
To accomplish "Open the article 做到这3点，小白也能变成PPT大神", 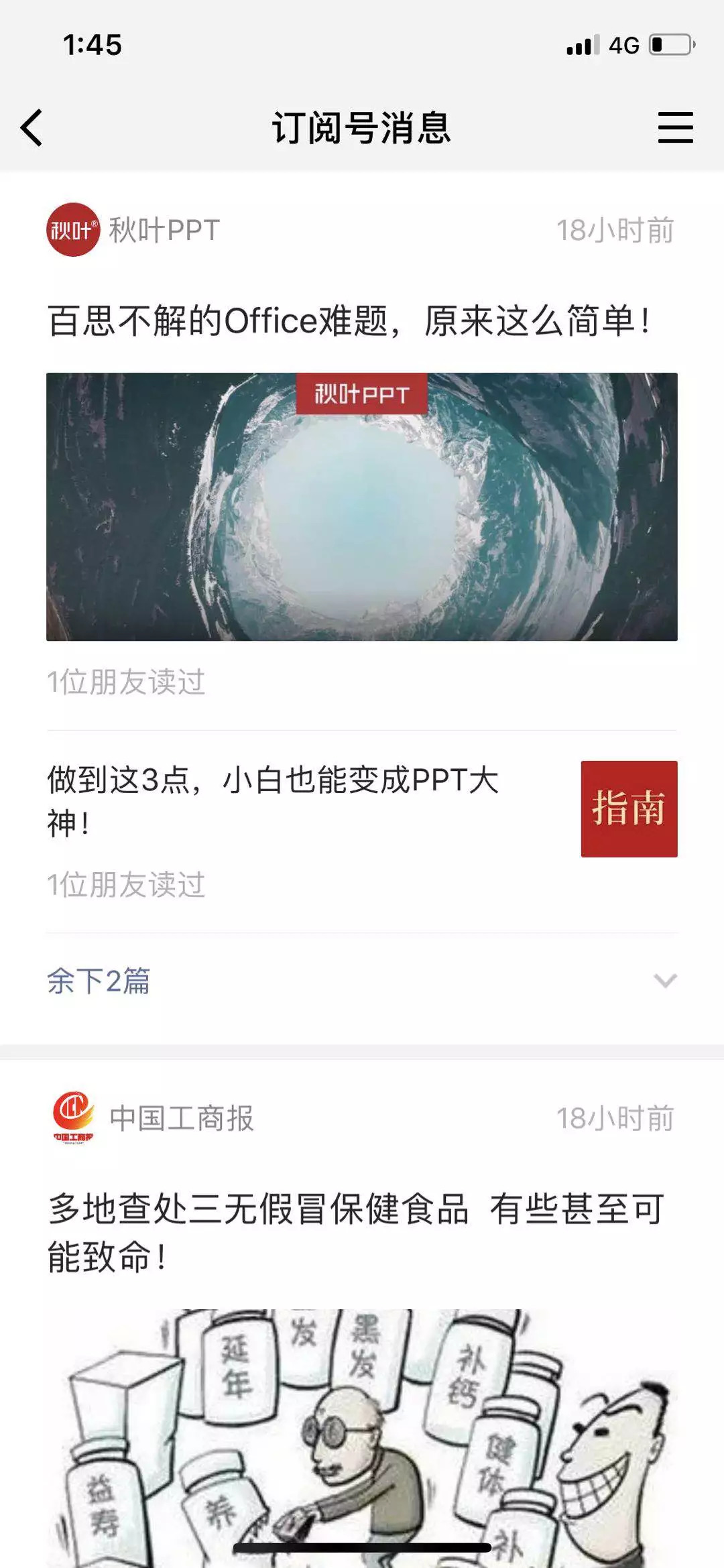I will pos(273,801).
